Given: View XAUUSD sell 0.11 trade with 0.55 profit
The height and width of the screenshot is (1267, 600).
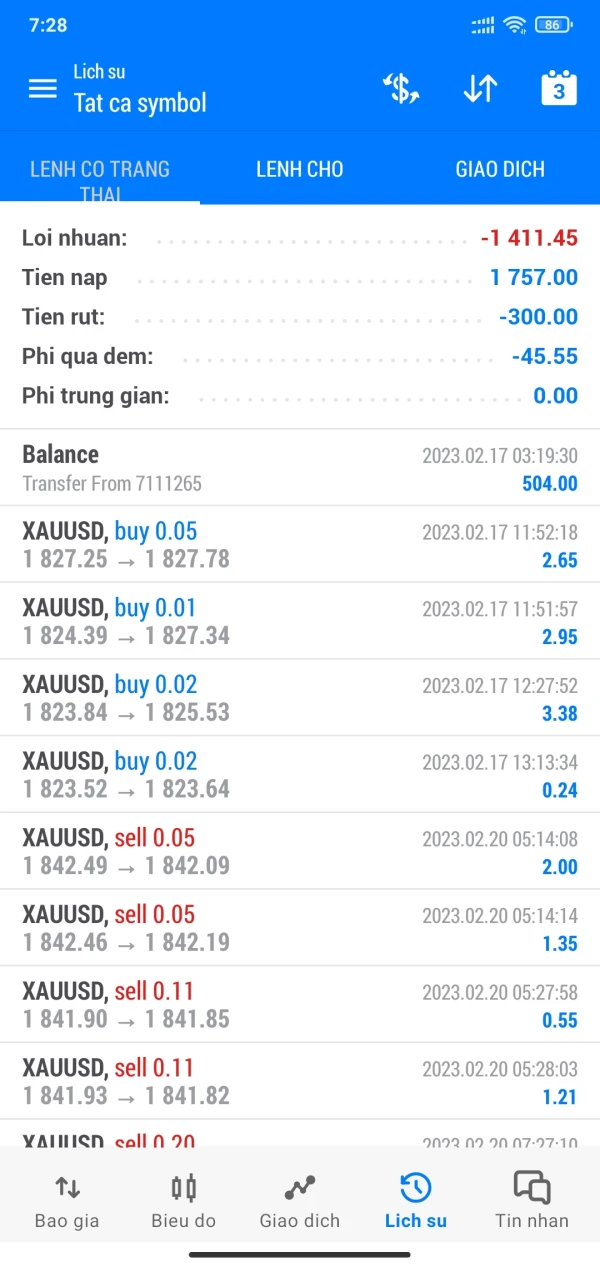Looking at the screenshot, I should coord(300,1005).
